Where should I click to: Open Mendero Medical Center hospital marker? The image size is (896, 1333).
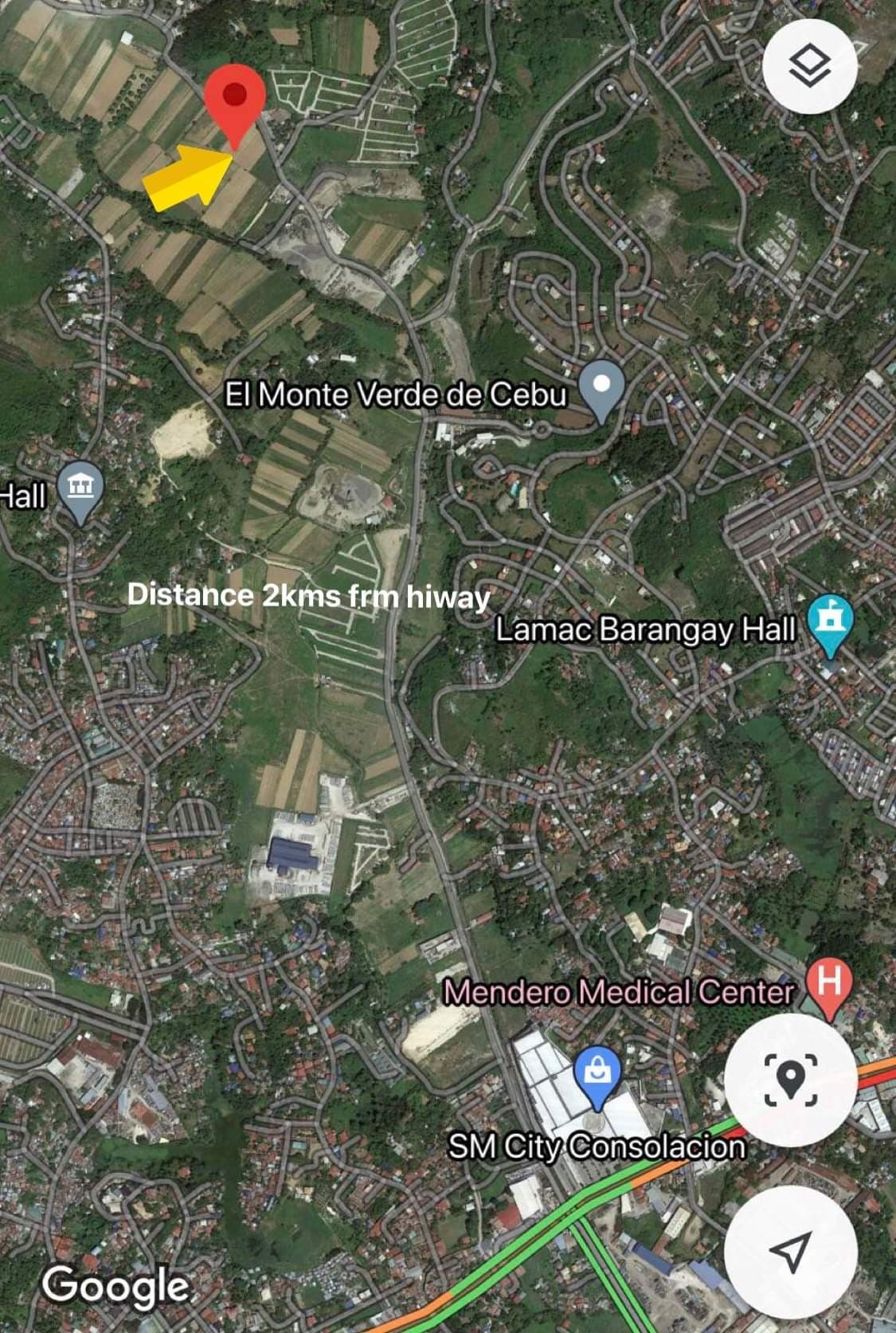[x=829, y=986]
